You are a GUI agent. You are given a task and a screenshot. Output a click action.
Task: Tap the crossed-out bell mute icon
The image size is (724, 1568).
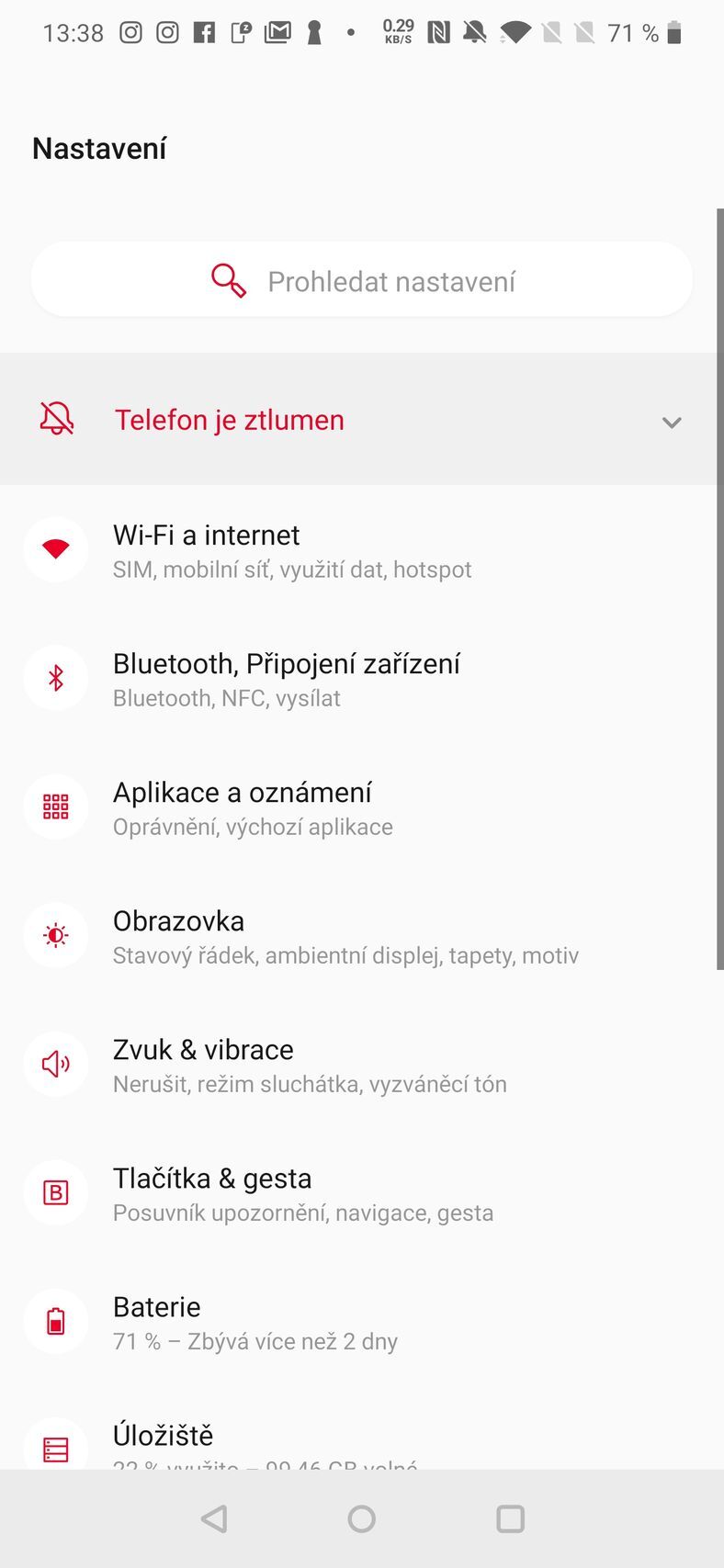(55, 418)
